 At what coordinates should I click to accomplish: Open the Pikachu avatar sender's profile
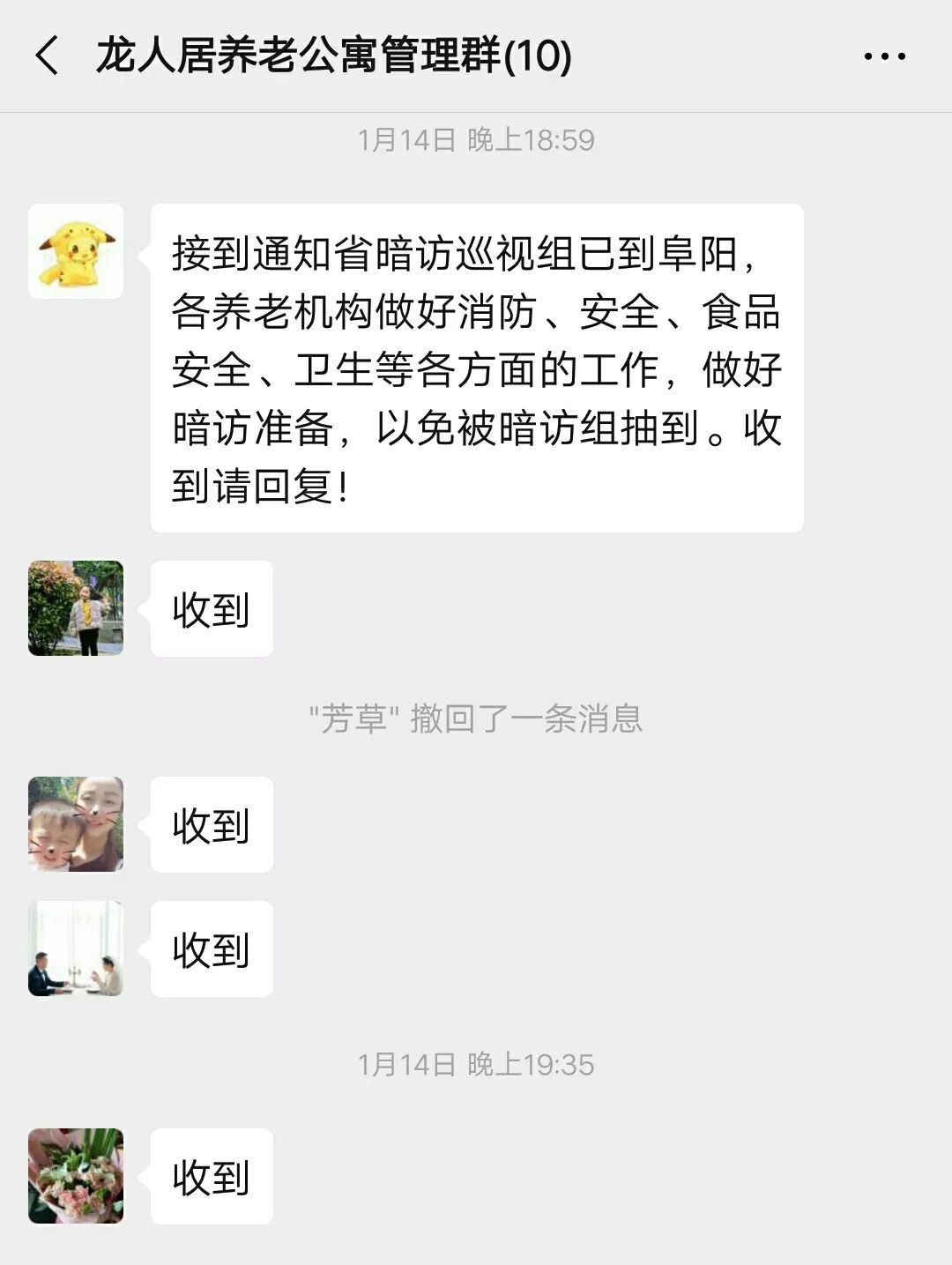(76, 252)
